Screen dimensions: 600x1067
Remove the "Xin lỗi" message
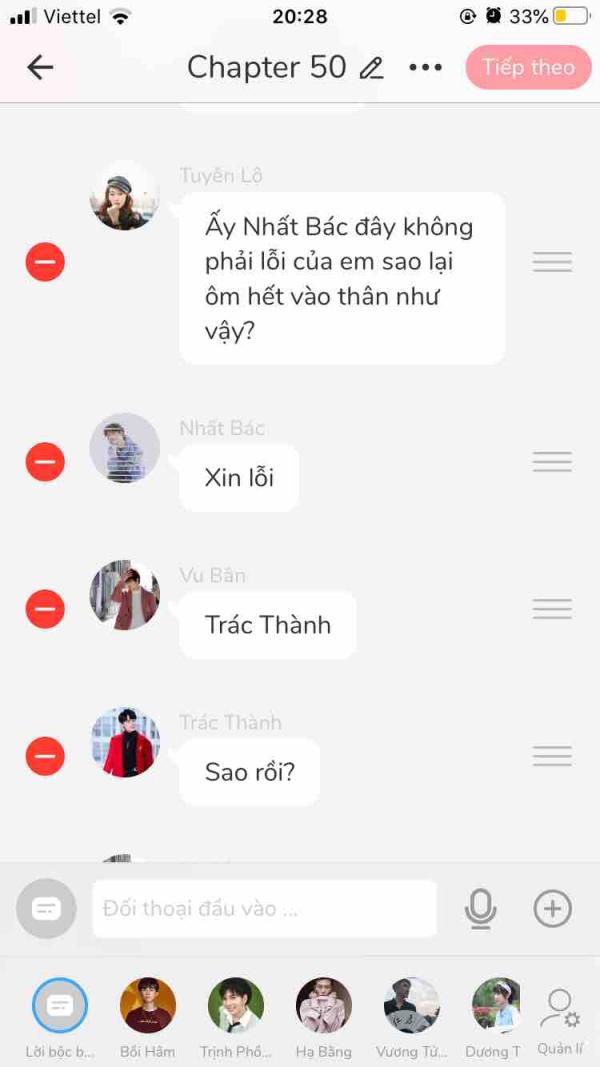pyautogui.click(x=45, y=462)
